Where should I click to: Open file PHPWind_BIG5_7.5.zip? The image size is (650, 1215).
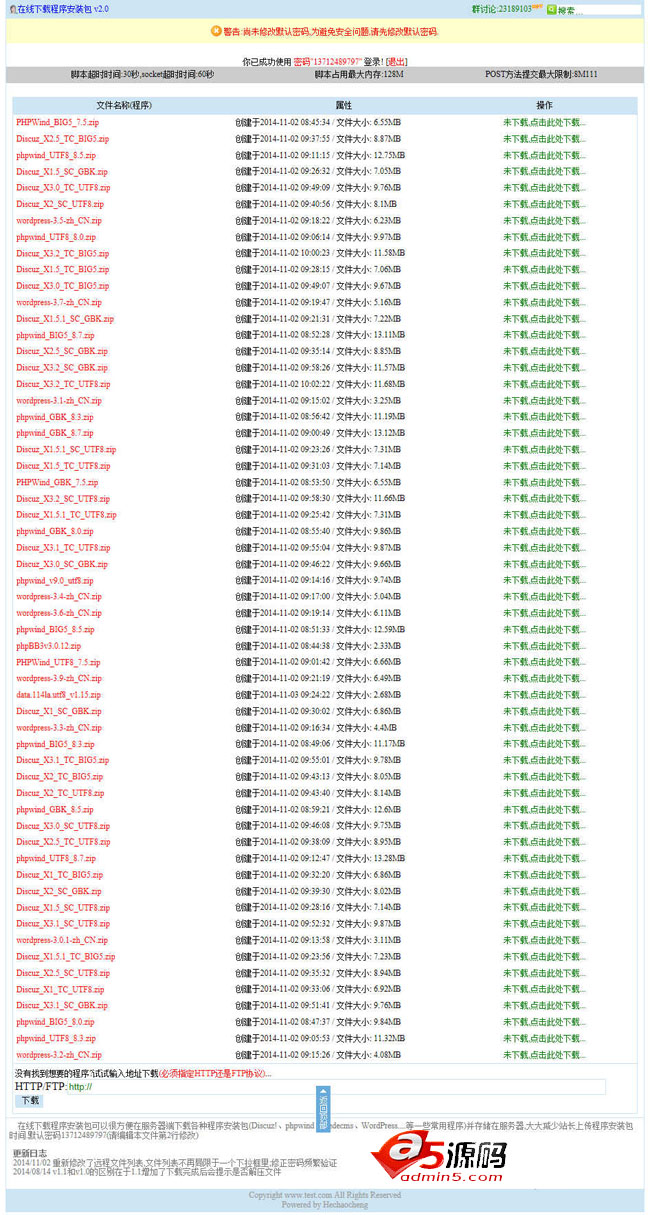tap(57, 122)
